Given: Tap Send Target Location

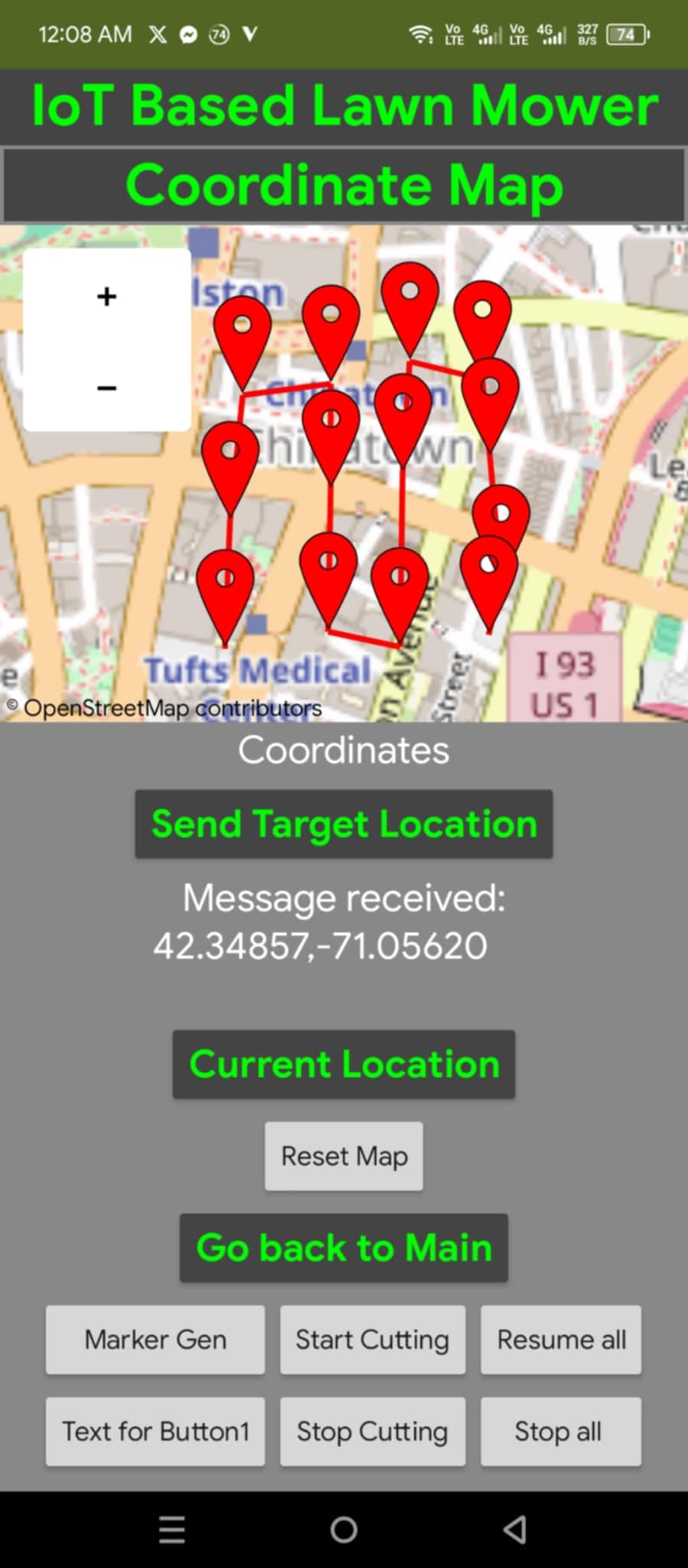Looking at the screenshot, I should 344,824.
